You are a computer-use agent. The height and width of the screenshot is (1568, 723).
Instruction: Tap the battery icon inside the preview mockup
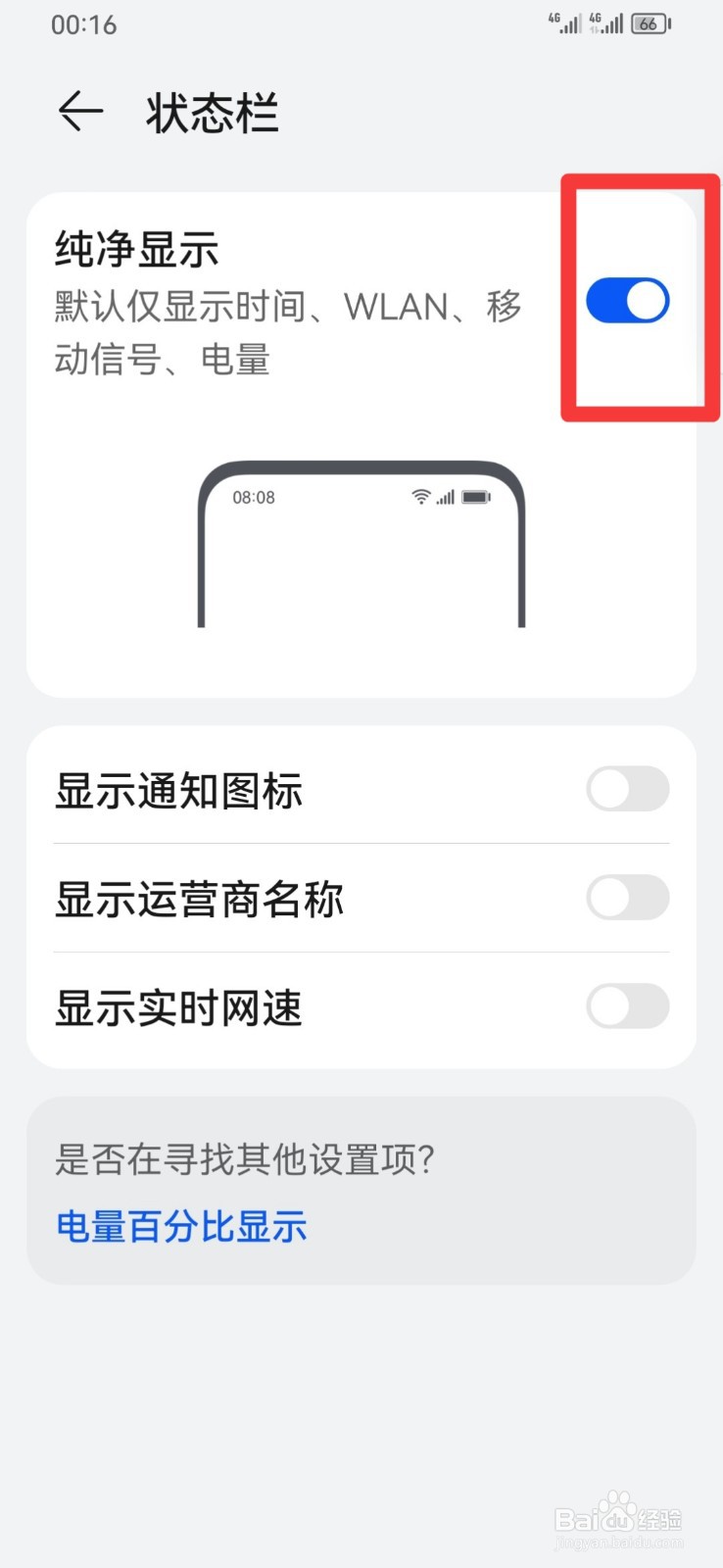click(x=475, y=497)
